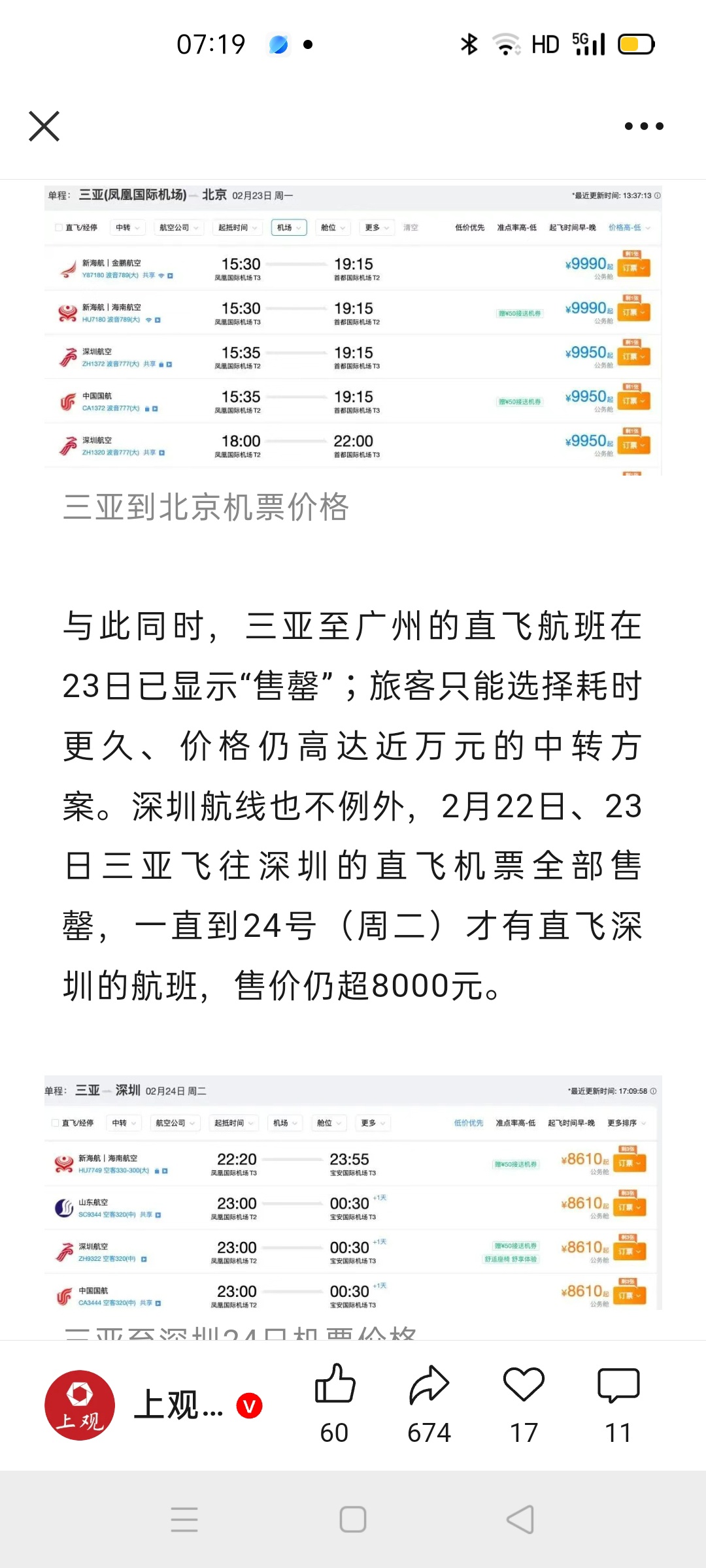Open the recent apps menu
Image resolution: width=706 pixels, height=1568 pixels.
point(184,1520)
